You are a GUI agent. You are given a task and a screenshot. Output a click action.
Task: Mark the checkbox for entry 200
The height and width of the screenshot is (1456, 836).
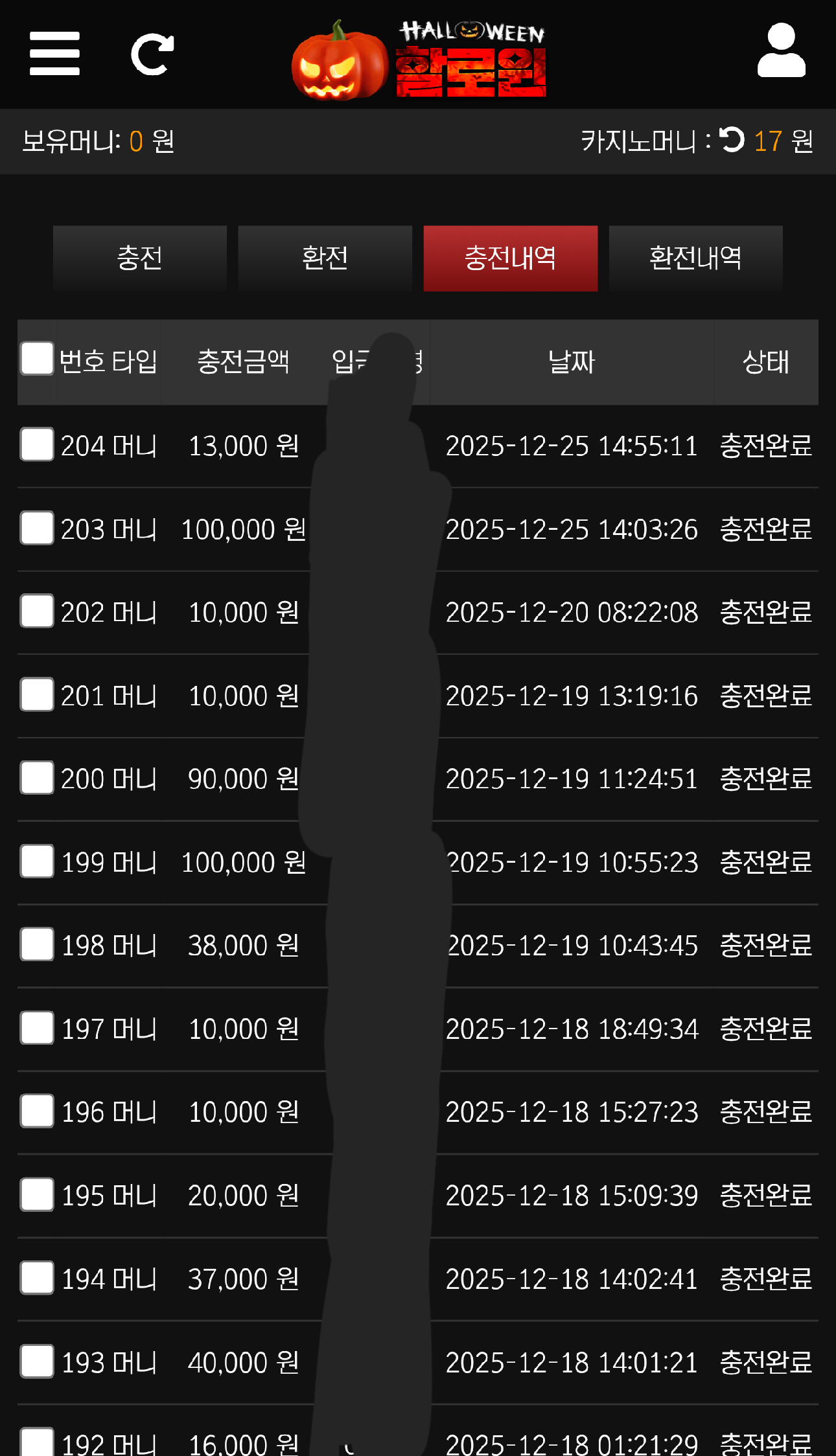[37, 777]
